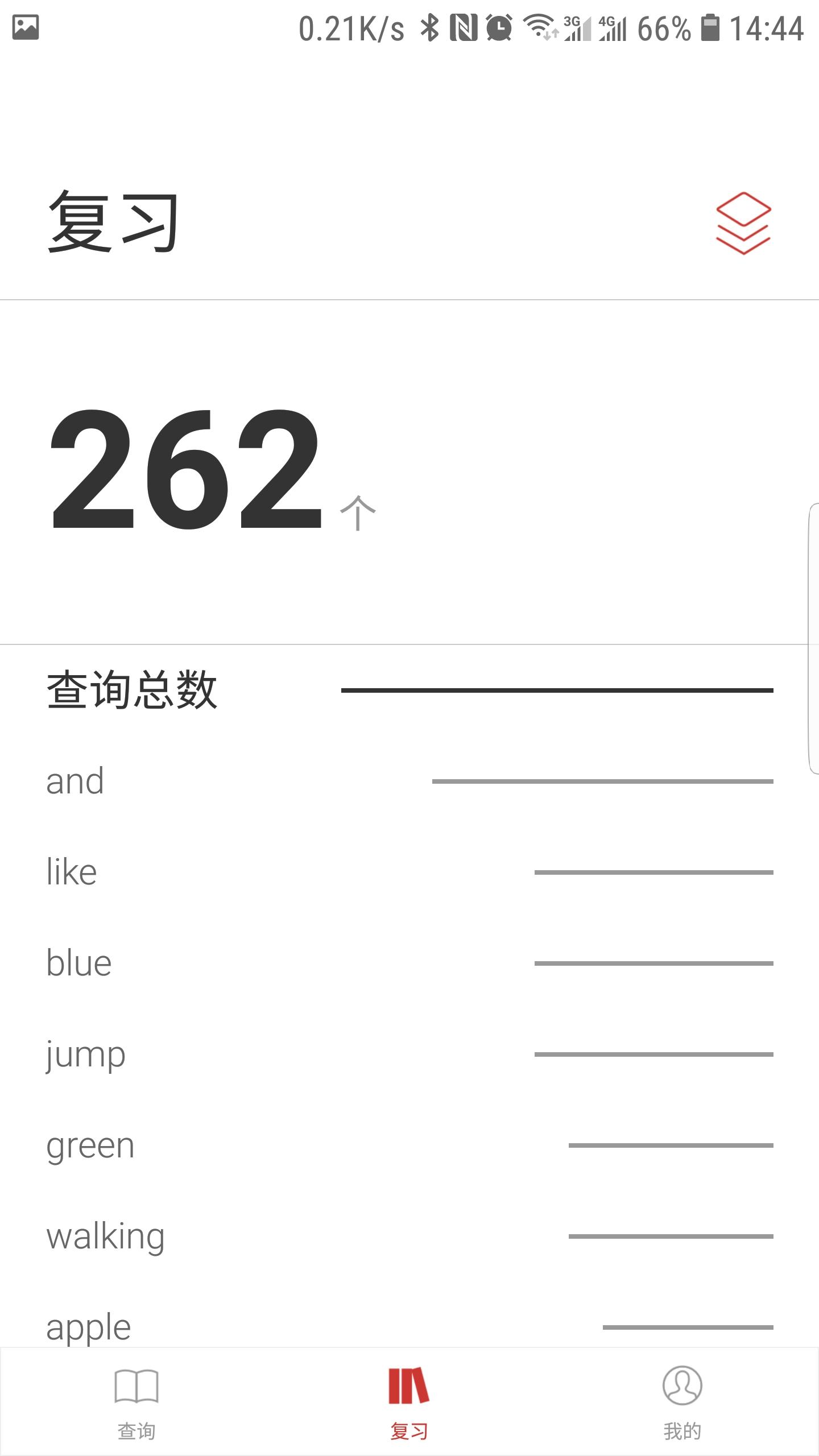Open the stacked layers filter icon
The width and height of the screenshot is (819, 1456).
pyautogui.click(x=745, y=224)
